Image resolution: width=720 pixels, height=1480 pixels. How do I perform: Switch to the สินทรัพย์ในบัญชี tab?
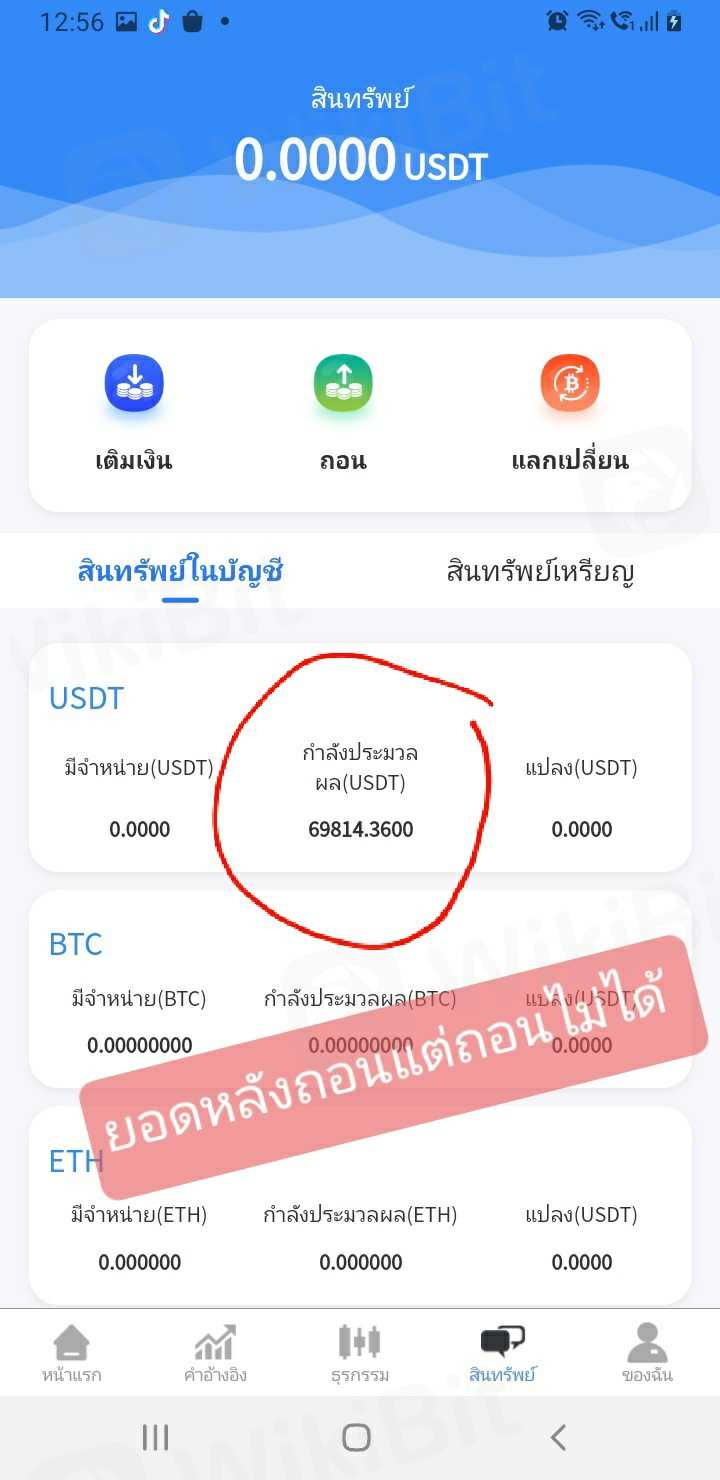(x=181, y=572)
